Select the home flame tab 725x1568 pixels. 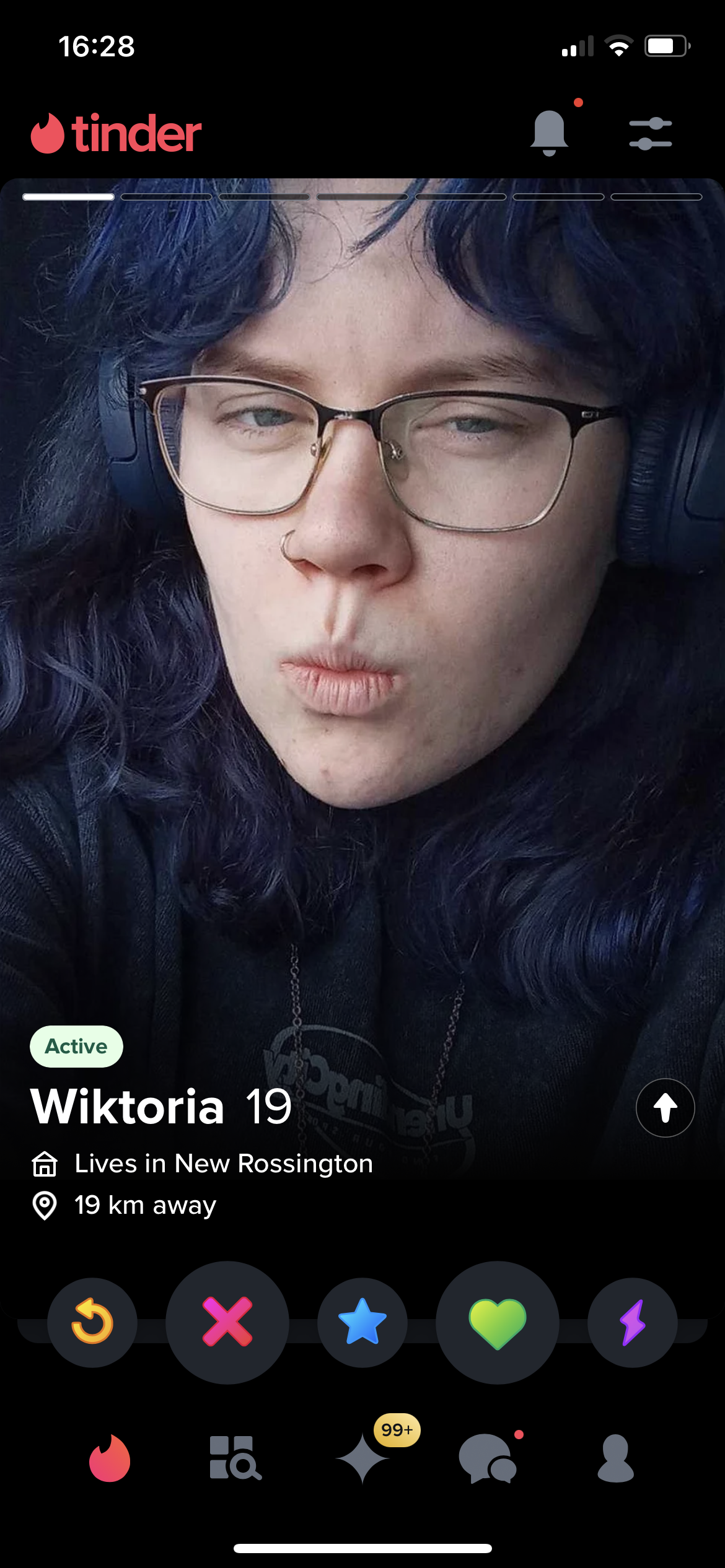point(110,1458)
